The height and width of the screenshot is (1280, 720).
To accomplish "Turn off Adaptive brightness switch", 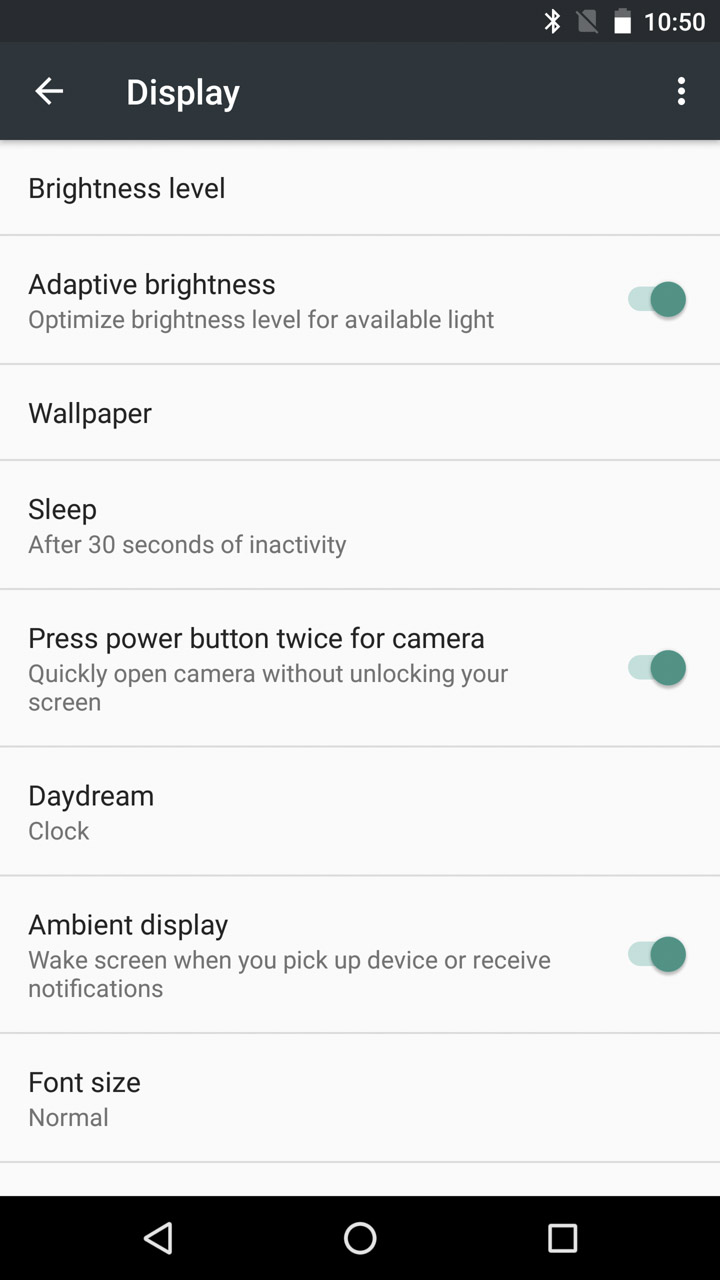I will 657,299.
